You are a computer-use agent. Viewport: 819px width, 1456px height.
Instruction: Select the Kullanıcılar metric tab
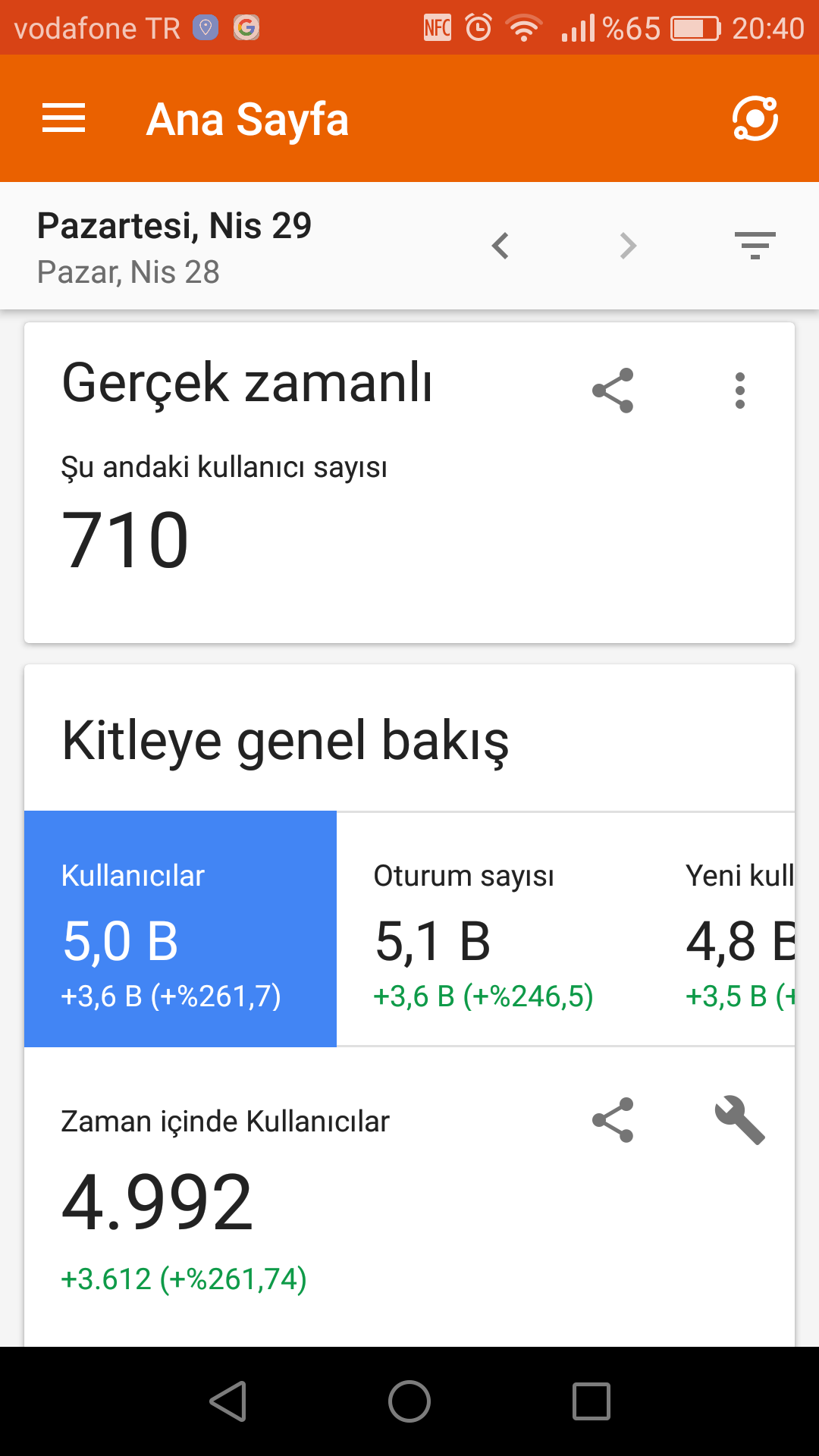coord(180,929)
